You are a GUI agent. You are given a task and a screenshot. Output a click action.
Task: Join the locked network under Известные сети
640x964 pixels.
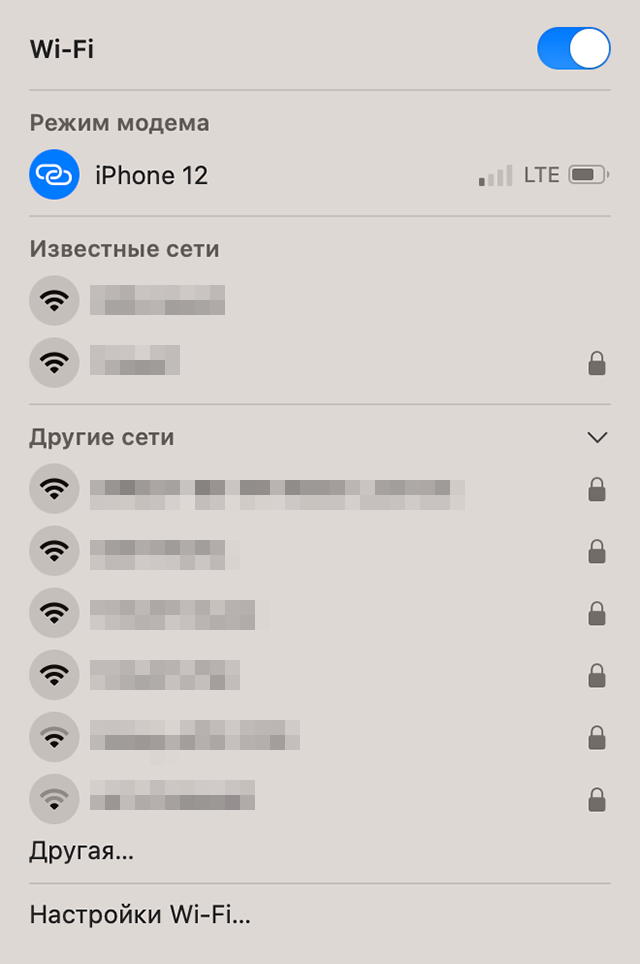[x=135, y=361]
